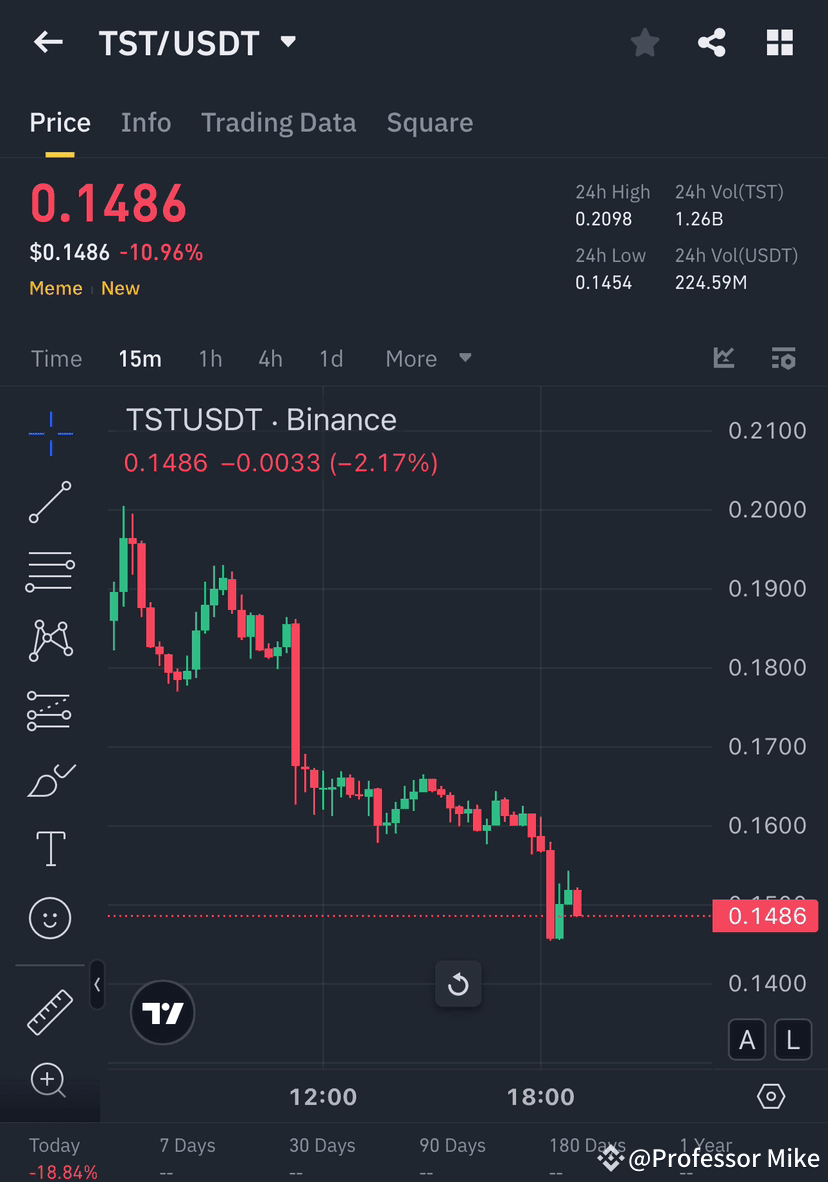Select the trend line drawing tool
This screenshot has height=1182, width=828.
(49, 502)
